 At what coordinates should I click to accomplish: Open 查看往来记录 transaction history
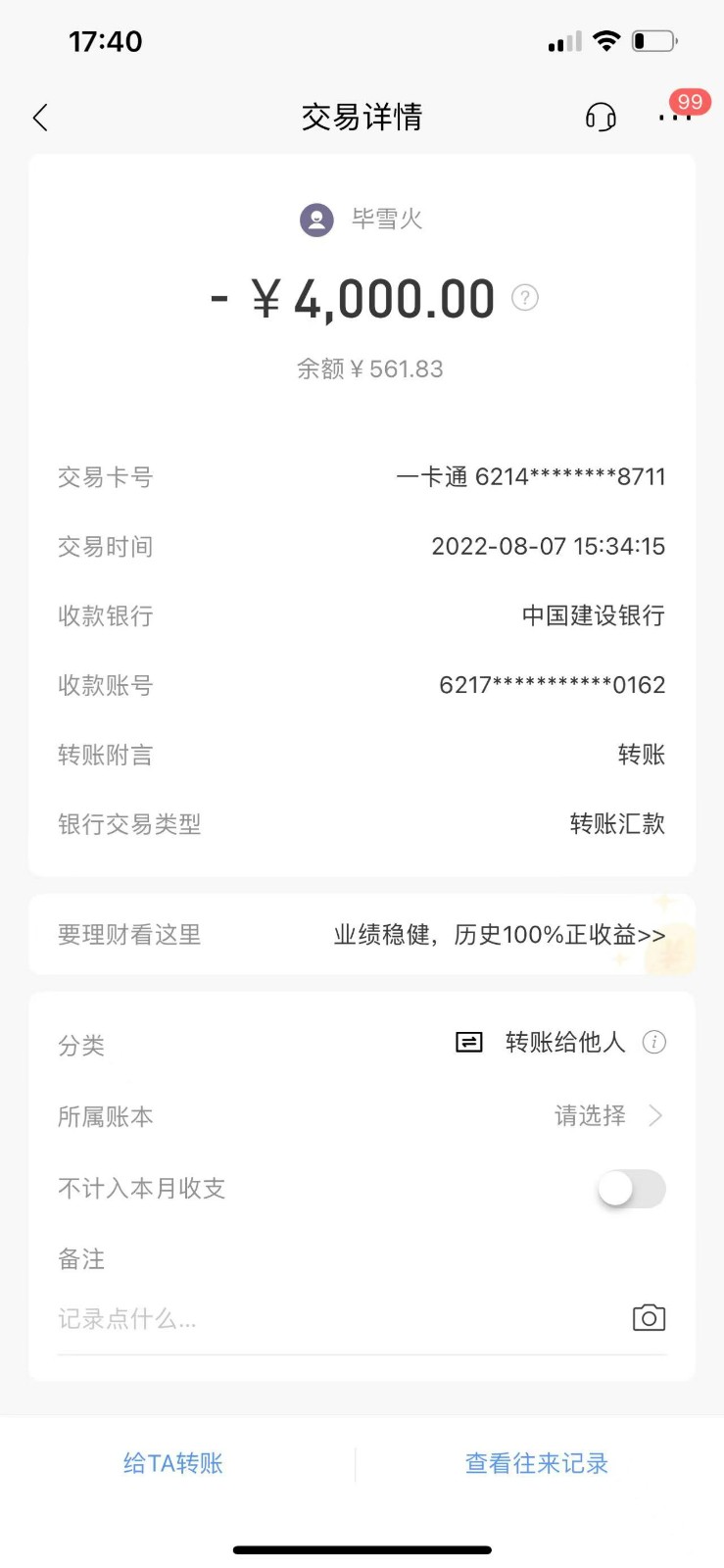(537, 1464)
